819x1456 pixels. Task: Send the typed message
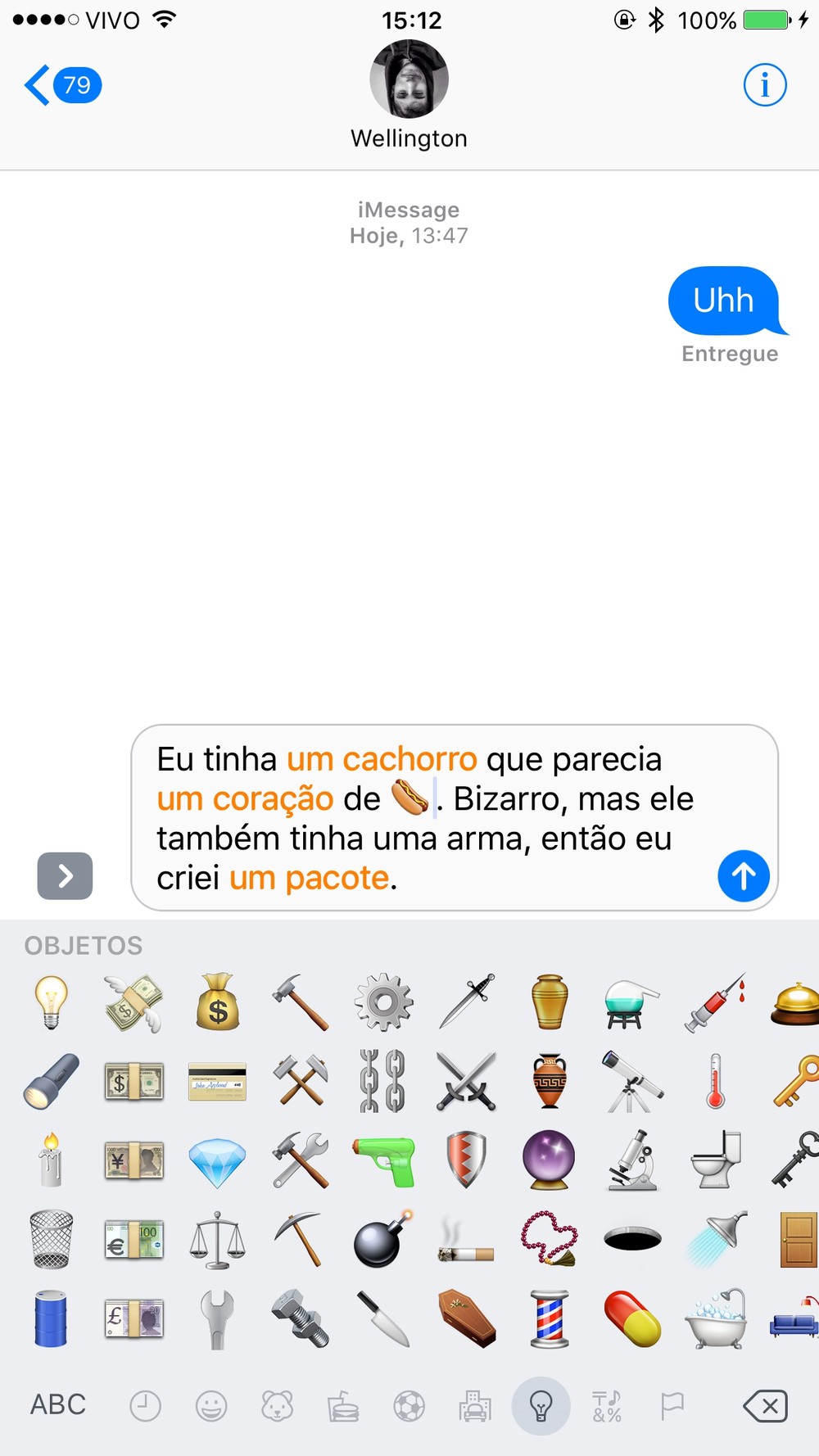point(744,876)
